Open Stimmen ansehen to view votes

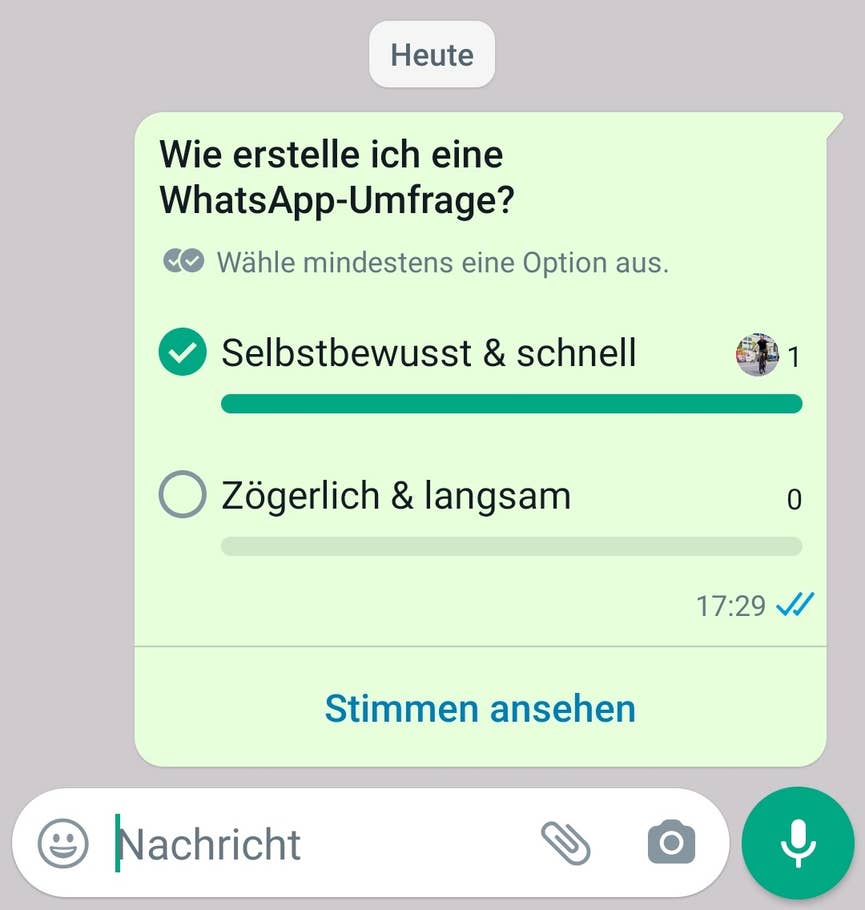click(x=480, y=708)
